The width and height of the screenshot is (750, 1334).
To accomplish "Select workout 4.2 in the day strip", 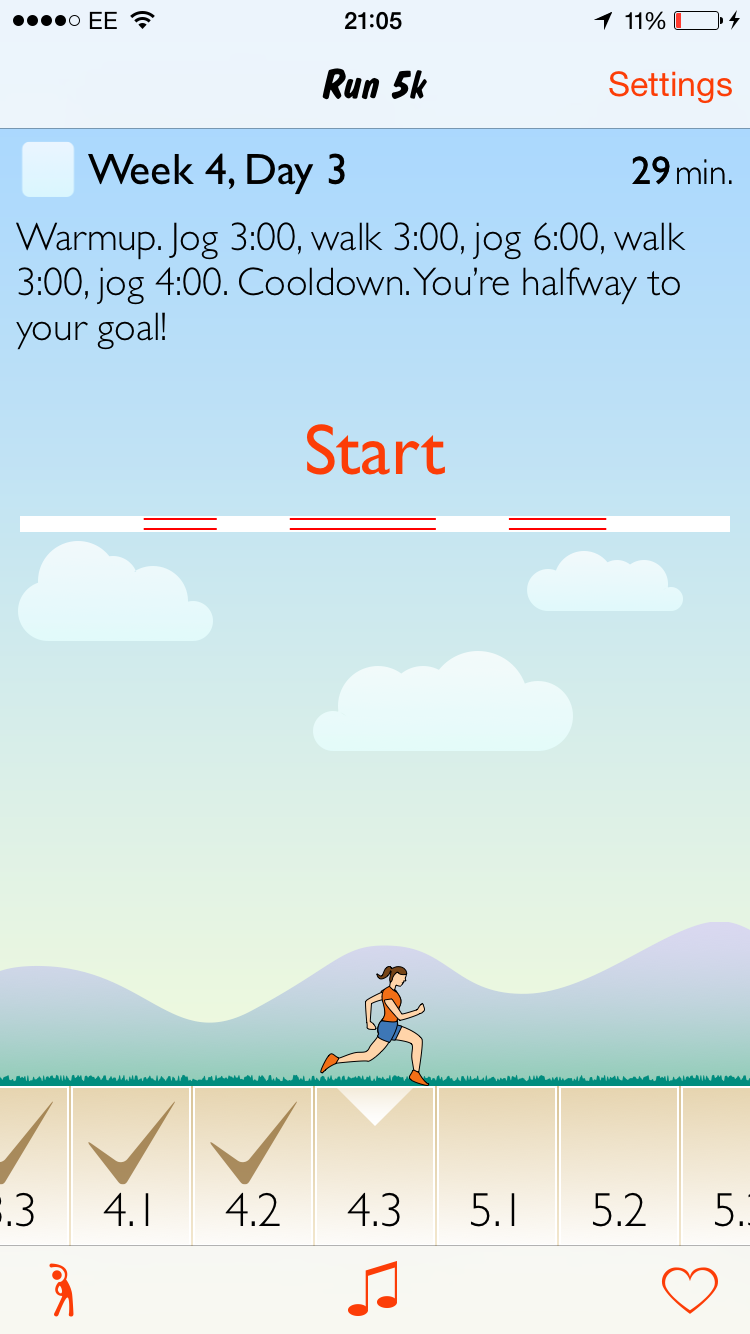I will pos(253,1167).
